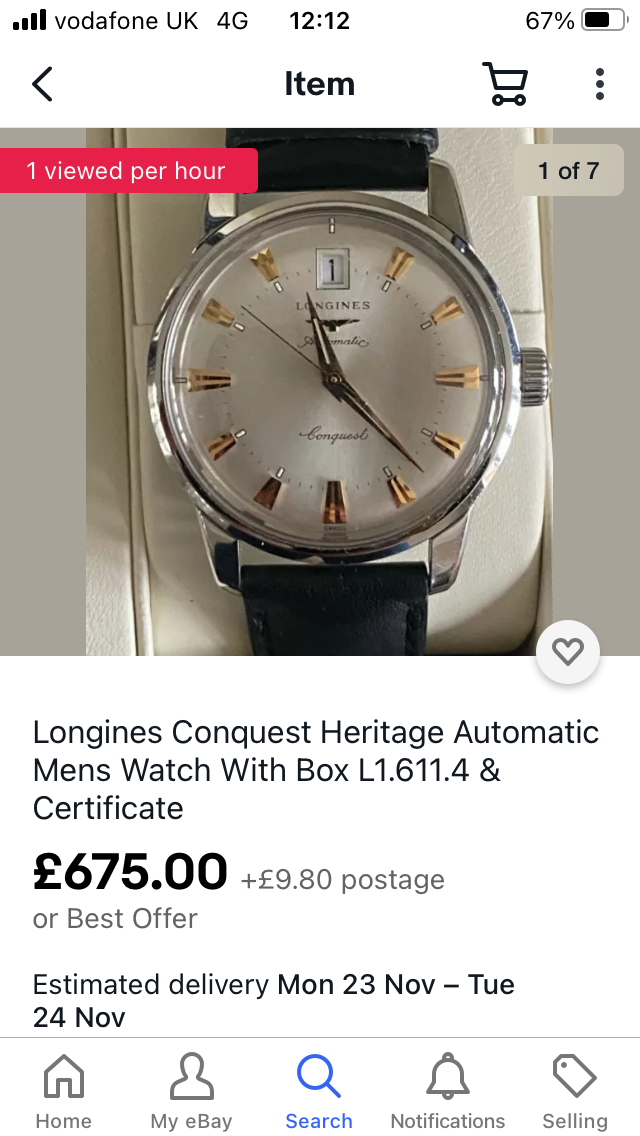The height and width of the screenshot is (1136, 640).
Task: Switch to the Search tab
Action: 319,1092
